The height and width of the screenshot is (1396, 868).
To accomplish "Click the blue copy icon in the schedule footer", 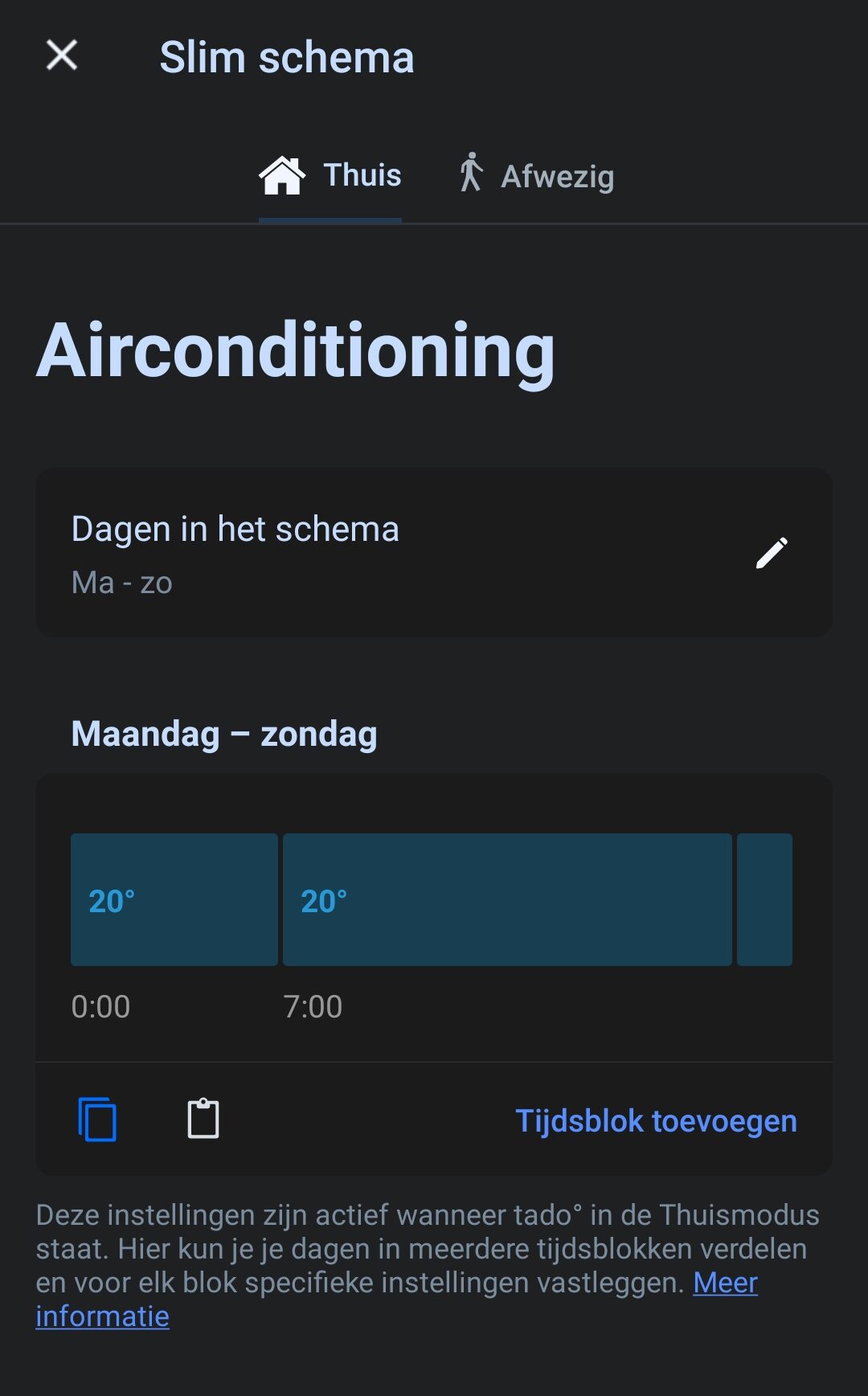I will point(97,1119).
